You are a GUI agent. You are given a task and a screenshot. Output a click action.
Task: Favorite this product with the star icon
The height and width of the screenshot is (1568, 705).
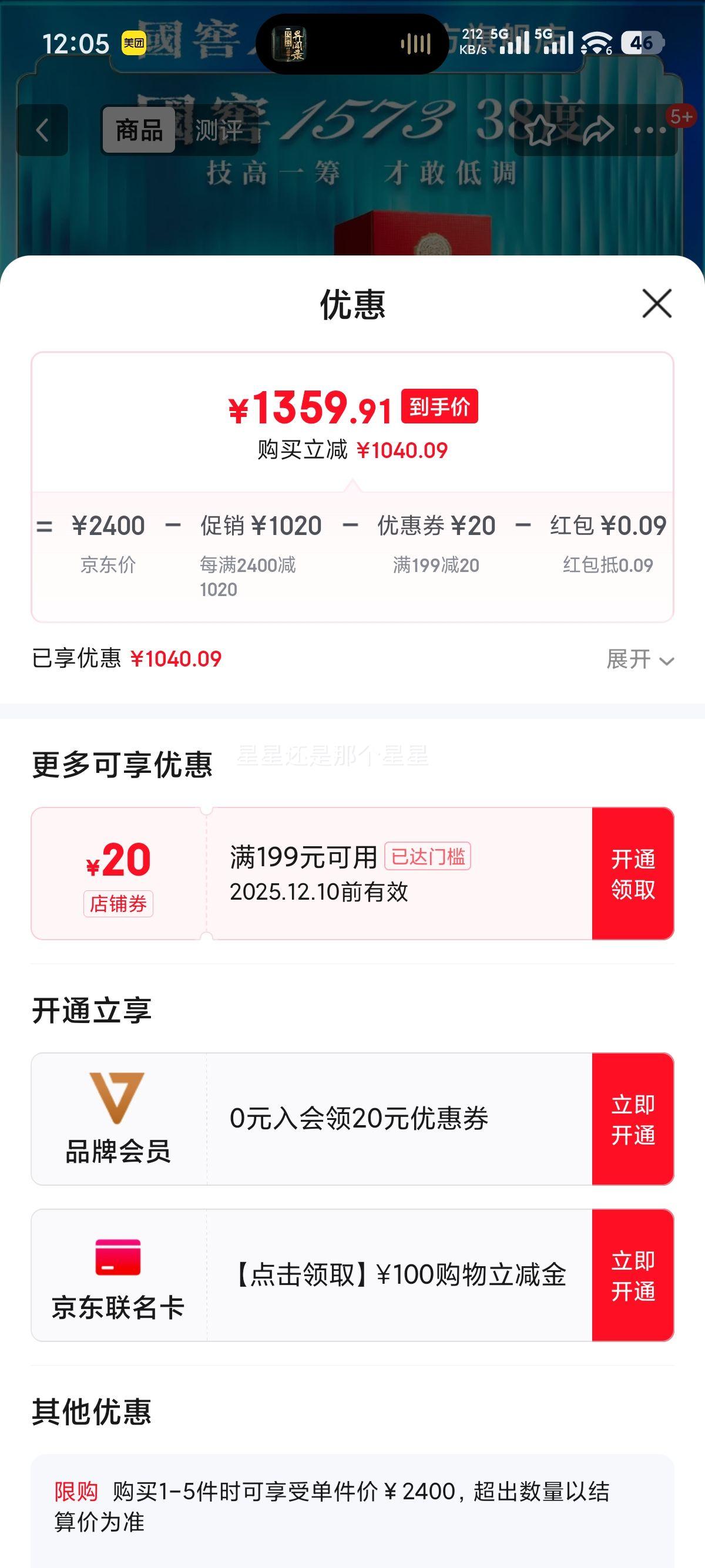pyautogui.click(x=540, y=130)
